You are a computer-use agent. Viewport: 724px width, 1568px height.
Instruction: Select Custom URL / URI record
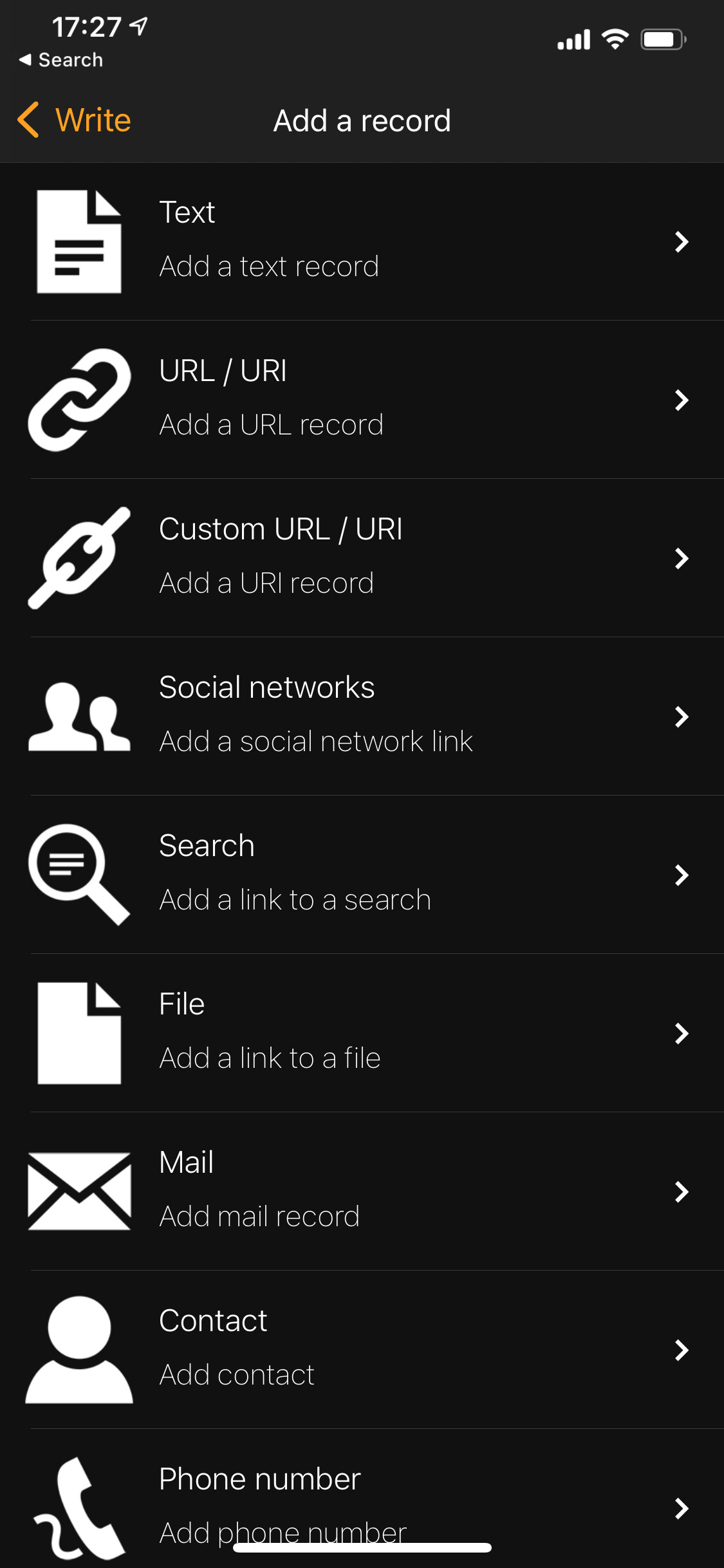coord(362,558)
